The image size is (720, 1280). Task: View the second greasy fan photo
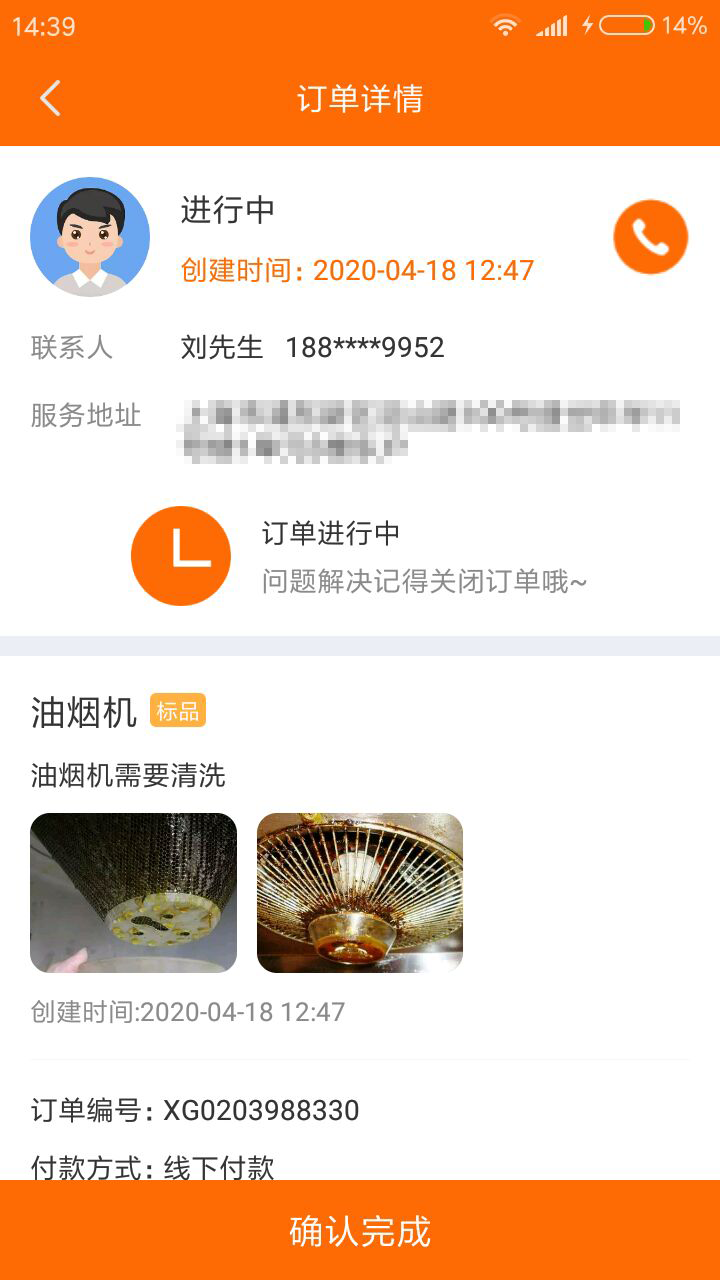click(360, 892)
